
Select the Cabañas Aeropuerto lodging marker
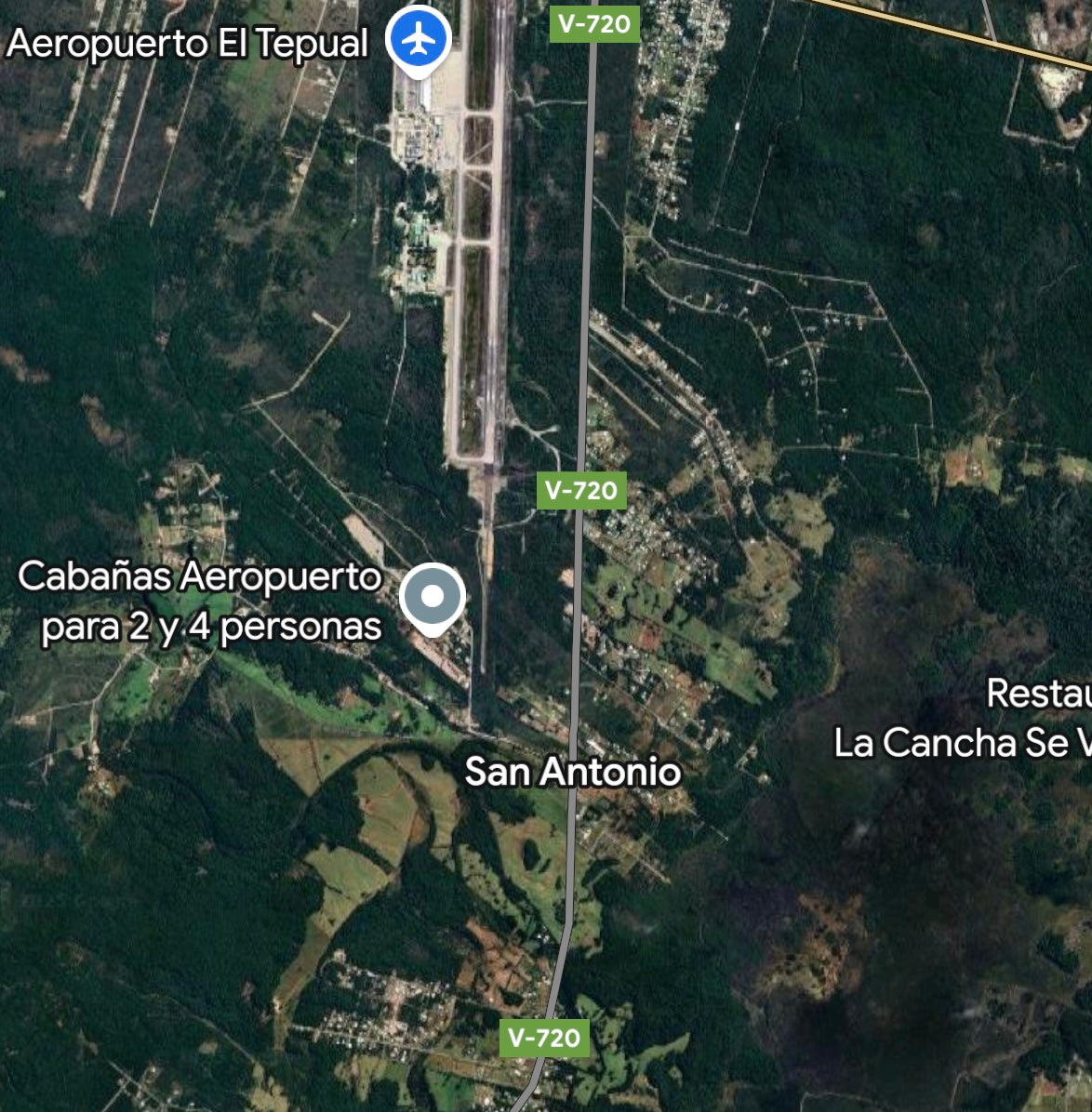coord(432,597)
